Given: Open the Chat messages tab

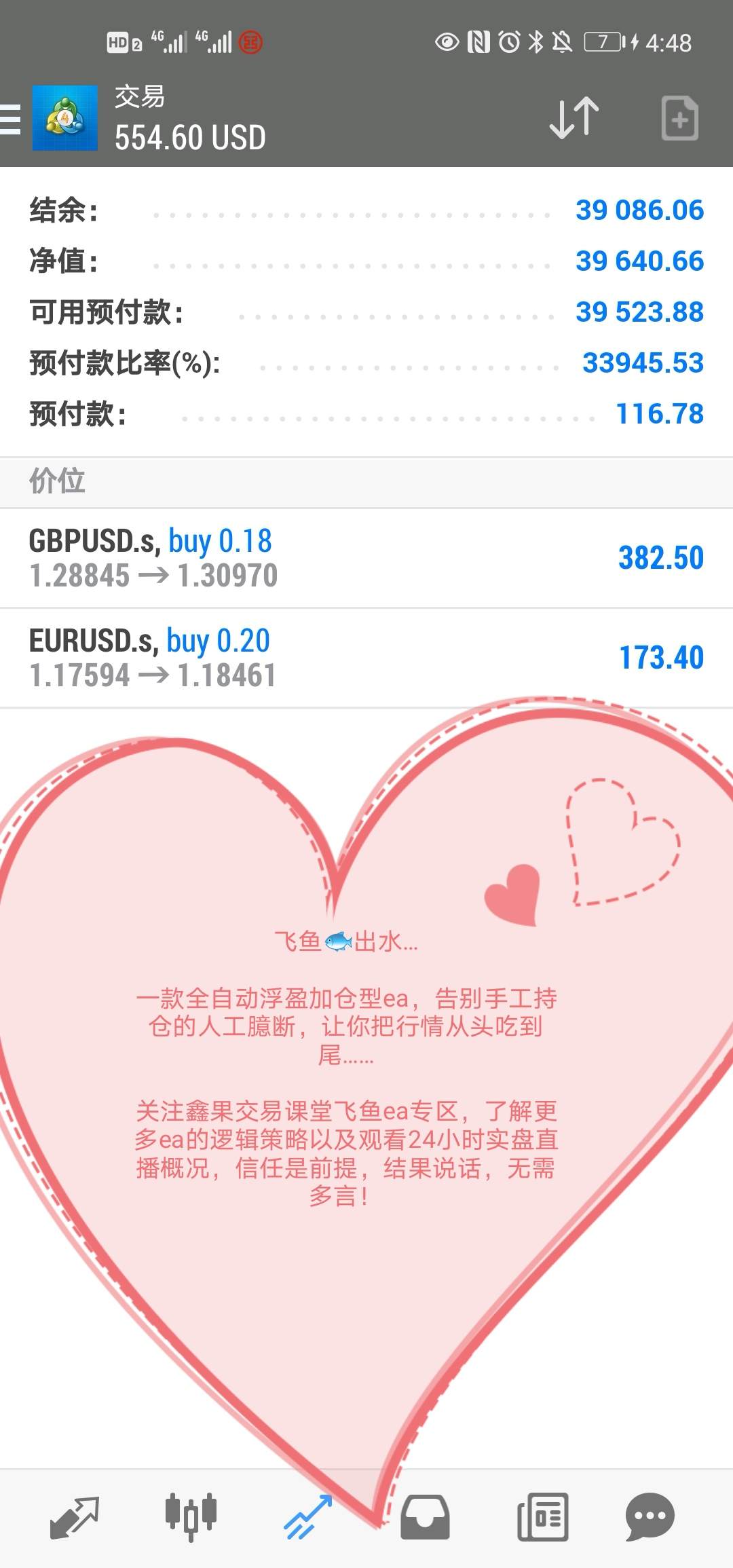Looking at the screenshot, I should 650,1517.
